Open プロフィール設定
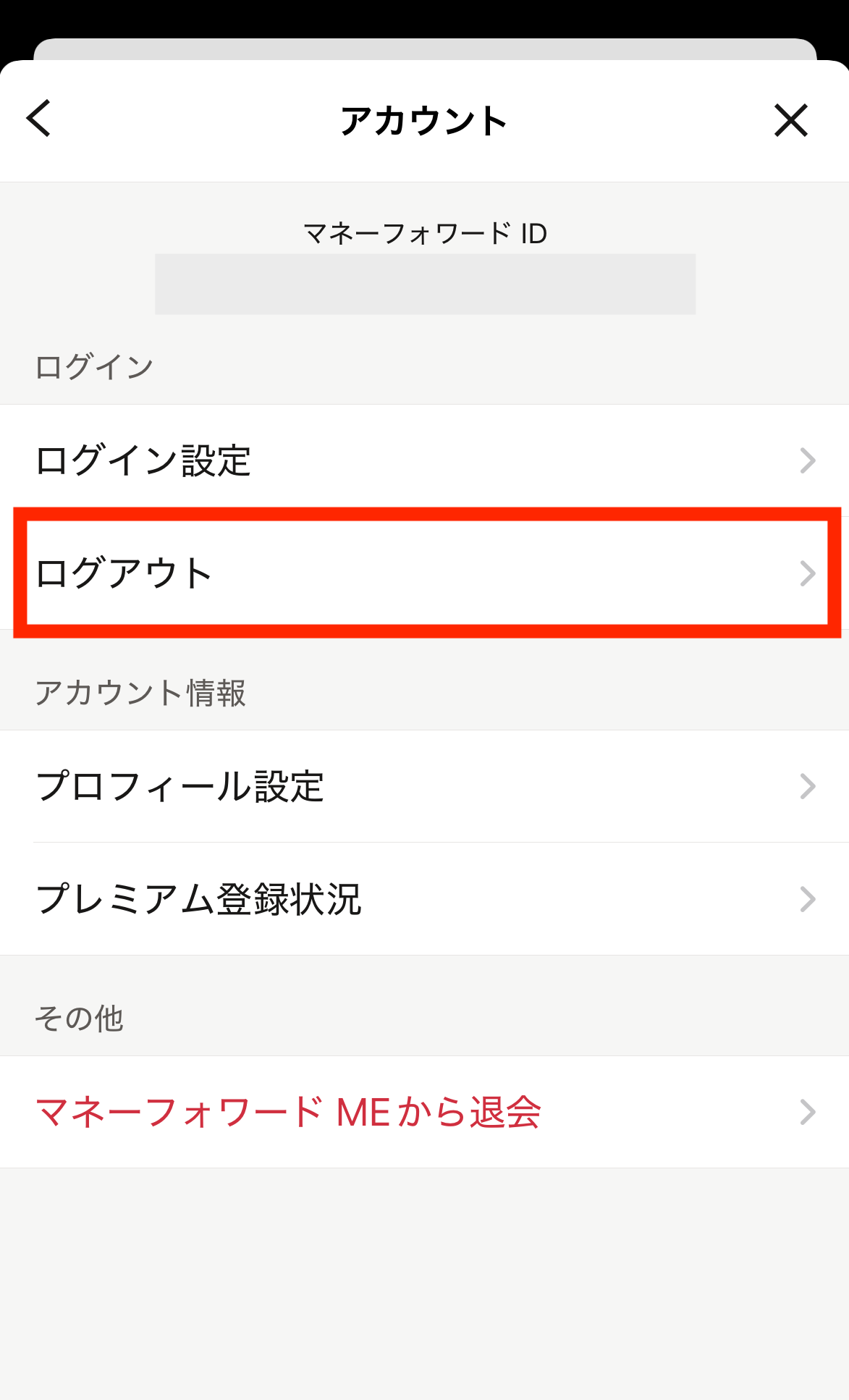Viewport: 849px width, 1400px height. (424, 786)
